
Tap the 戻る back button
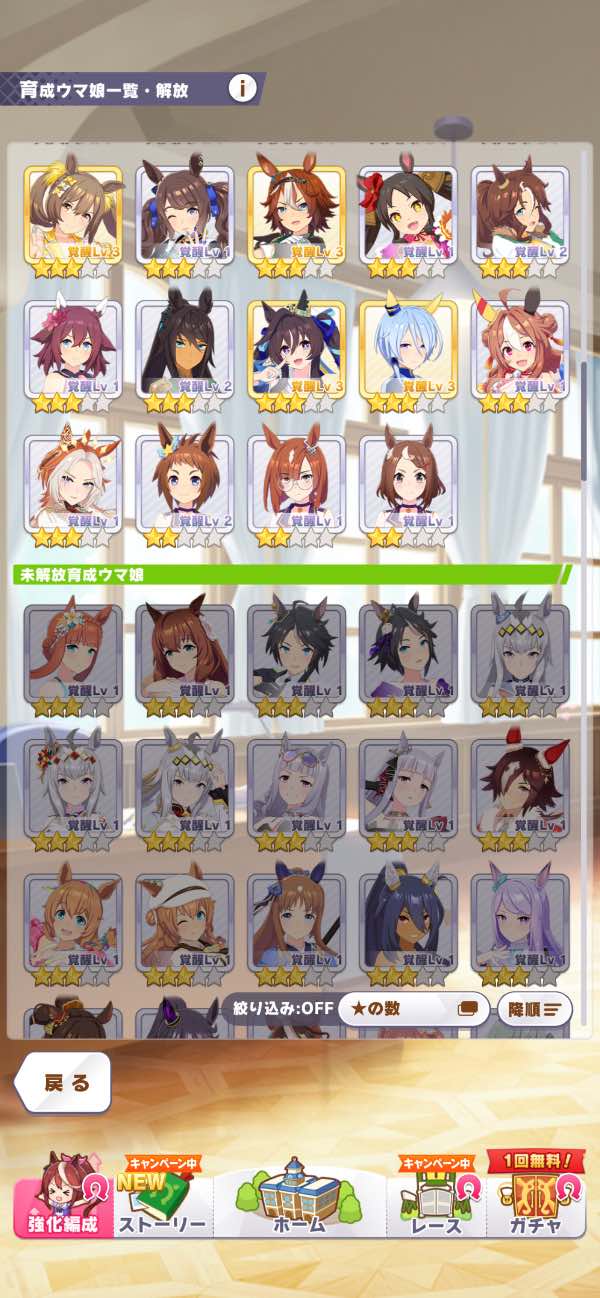[x=66, y=1083]
